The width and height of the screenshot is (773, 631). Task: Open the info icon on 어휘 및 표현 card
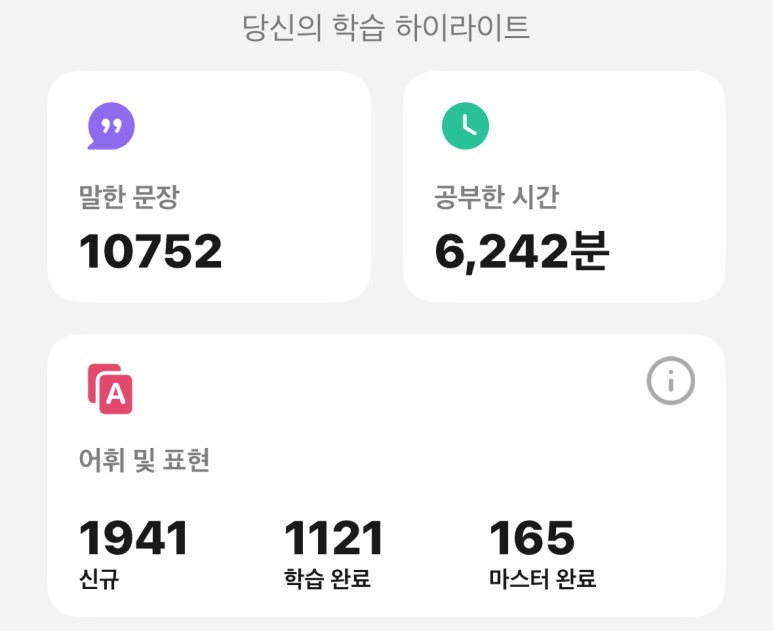pos(670,381)
